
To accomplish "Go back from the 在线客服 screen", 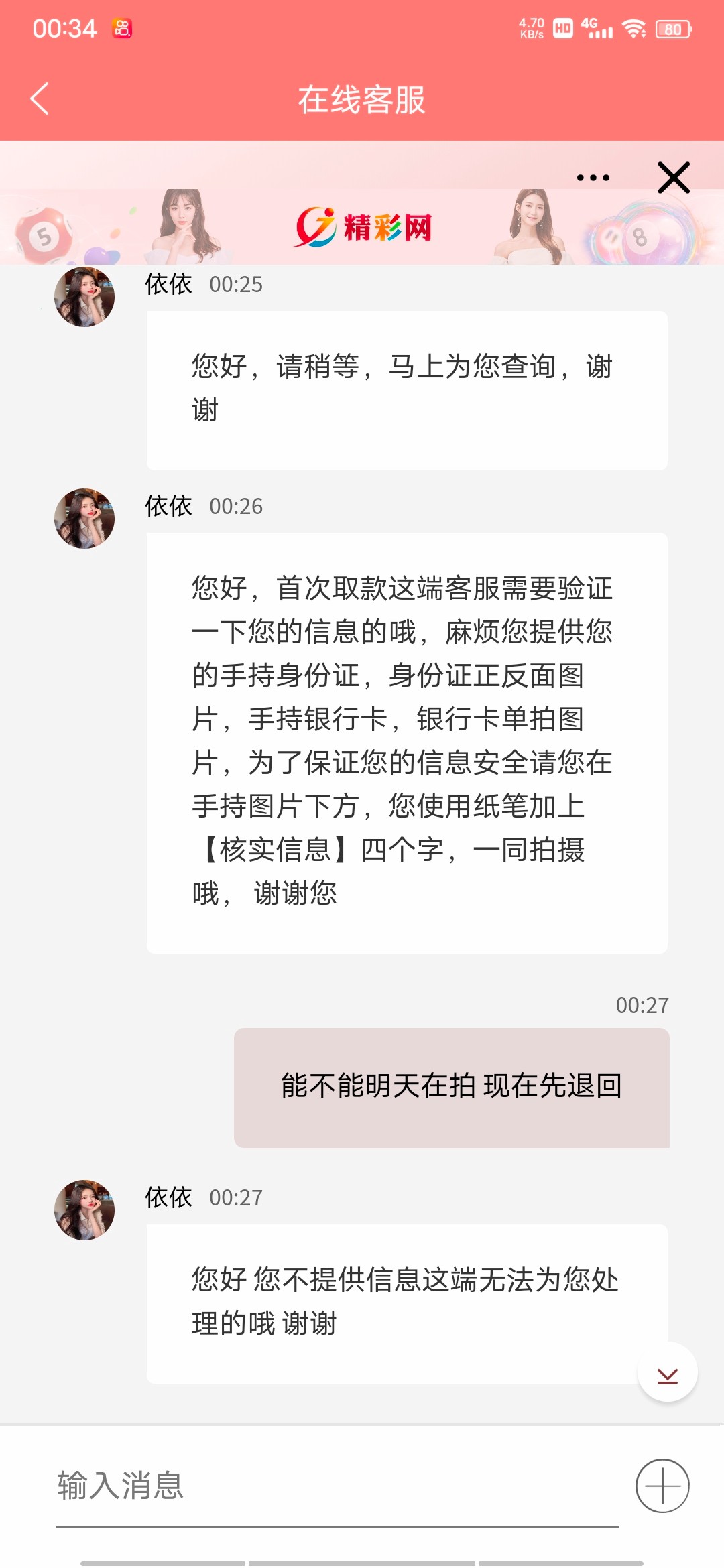I will coord(40,99).
